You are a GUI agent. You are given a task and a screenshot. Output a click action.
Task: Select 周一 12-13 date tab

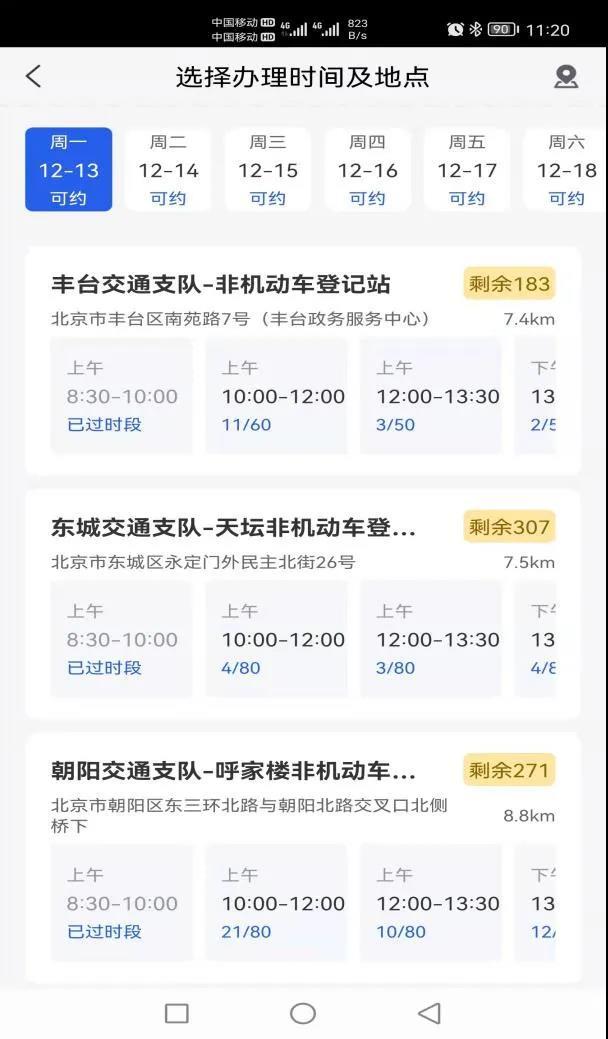click(x=68, y=170)
